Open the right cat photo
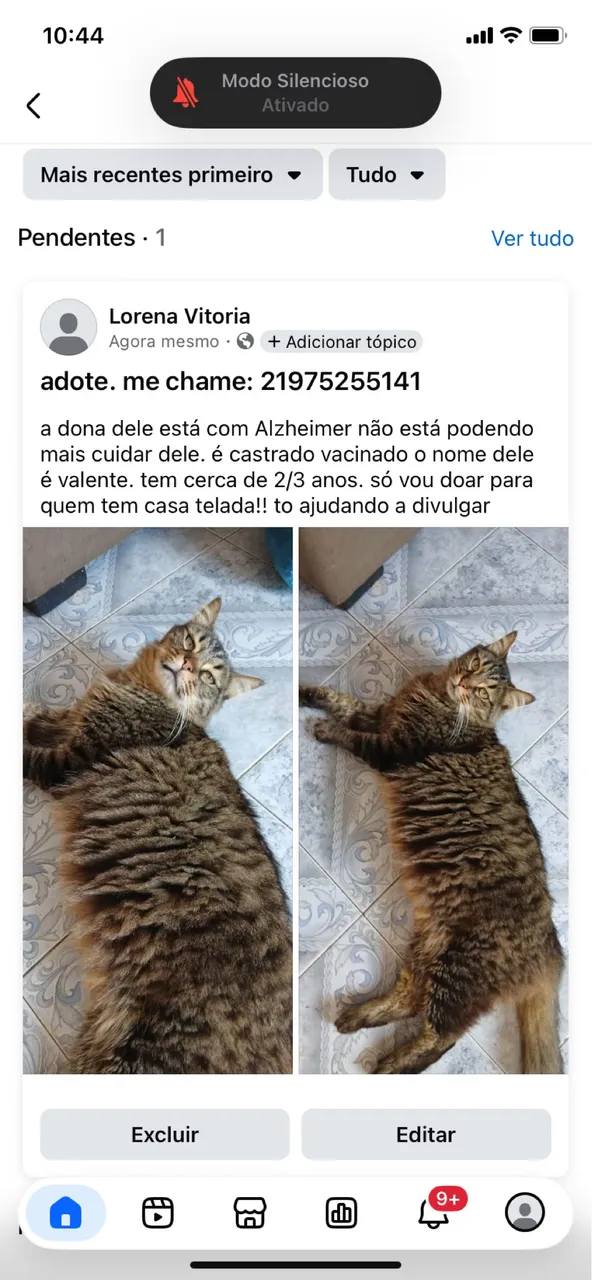The height and width of the screenshot is (1280, 592). click(x=433, y=800)
